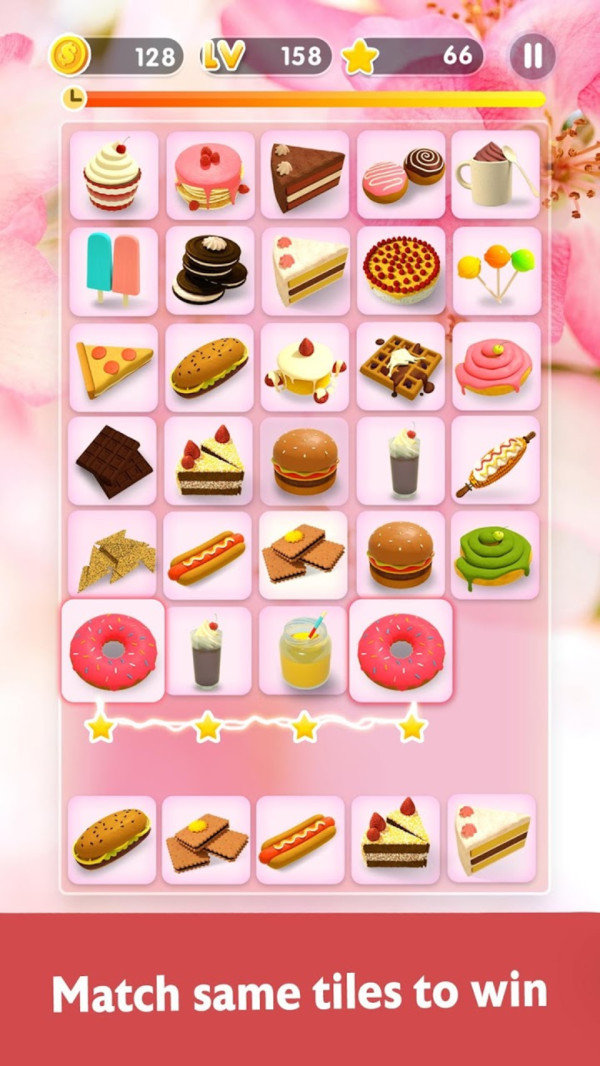Tap the popsicles tile
The height and width of the screenshot is (1066, 600).
(112, 270)
